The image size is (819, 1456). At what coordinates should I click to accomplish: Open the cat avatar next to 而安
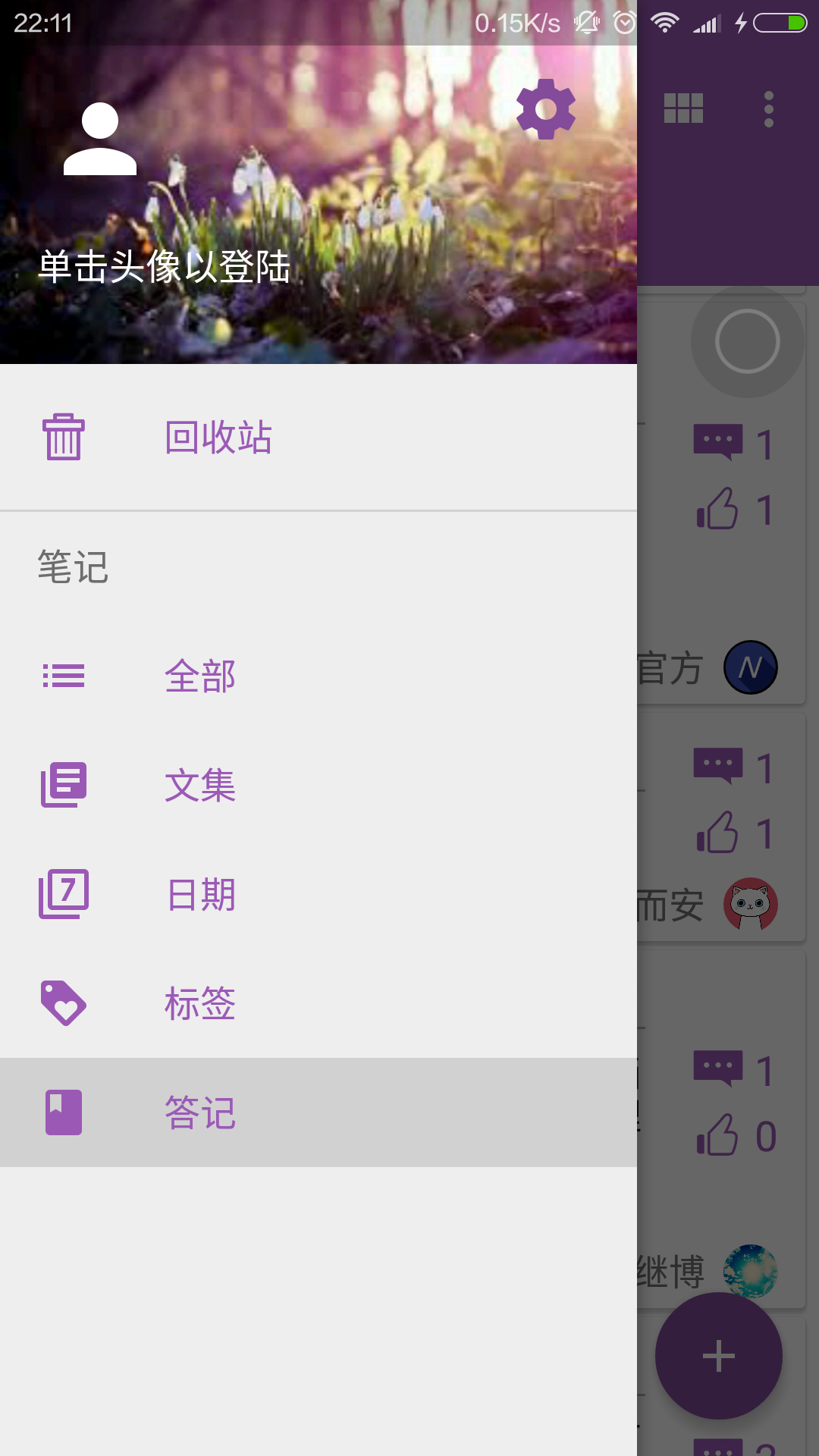[749, 904]
